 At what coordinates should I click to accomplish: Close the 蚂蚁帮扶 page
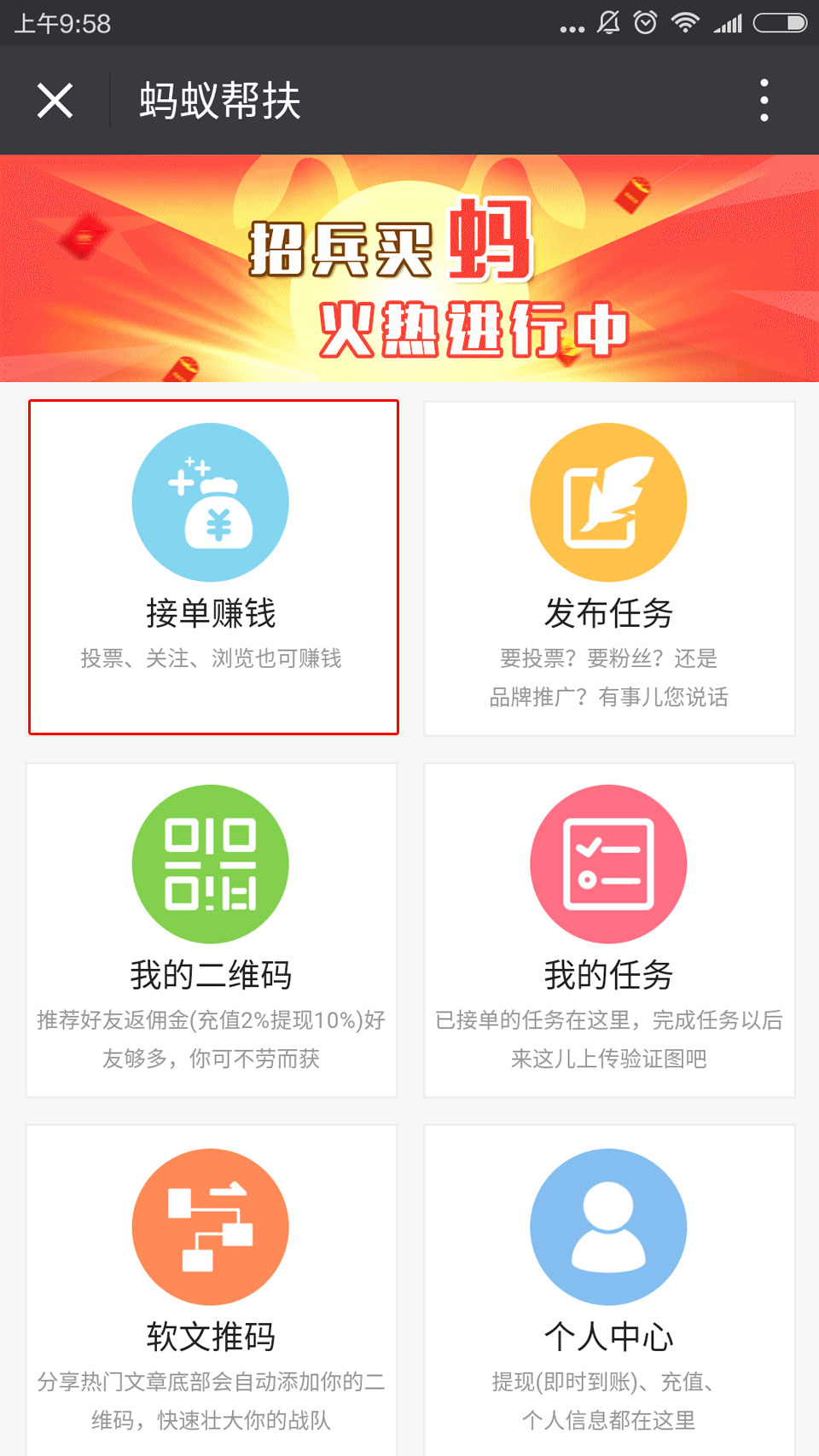(x=55, y=101)
